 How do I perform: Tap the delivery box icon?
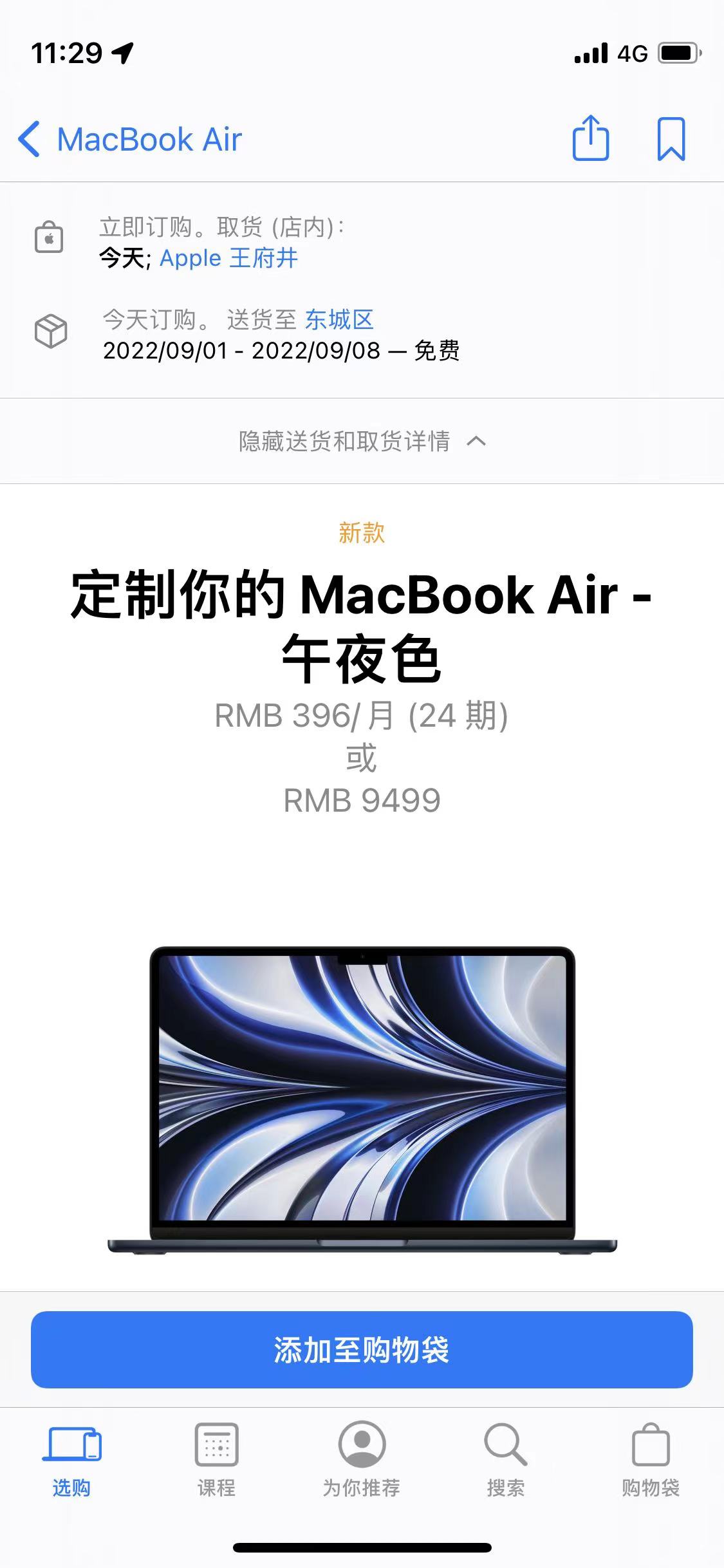pyautogui.click(x=50, y=330)
